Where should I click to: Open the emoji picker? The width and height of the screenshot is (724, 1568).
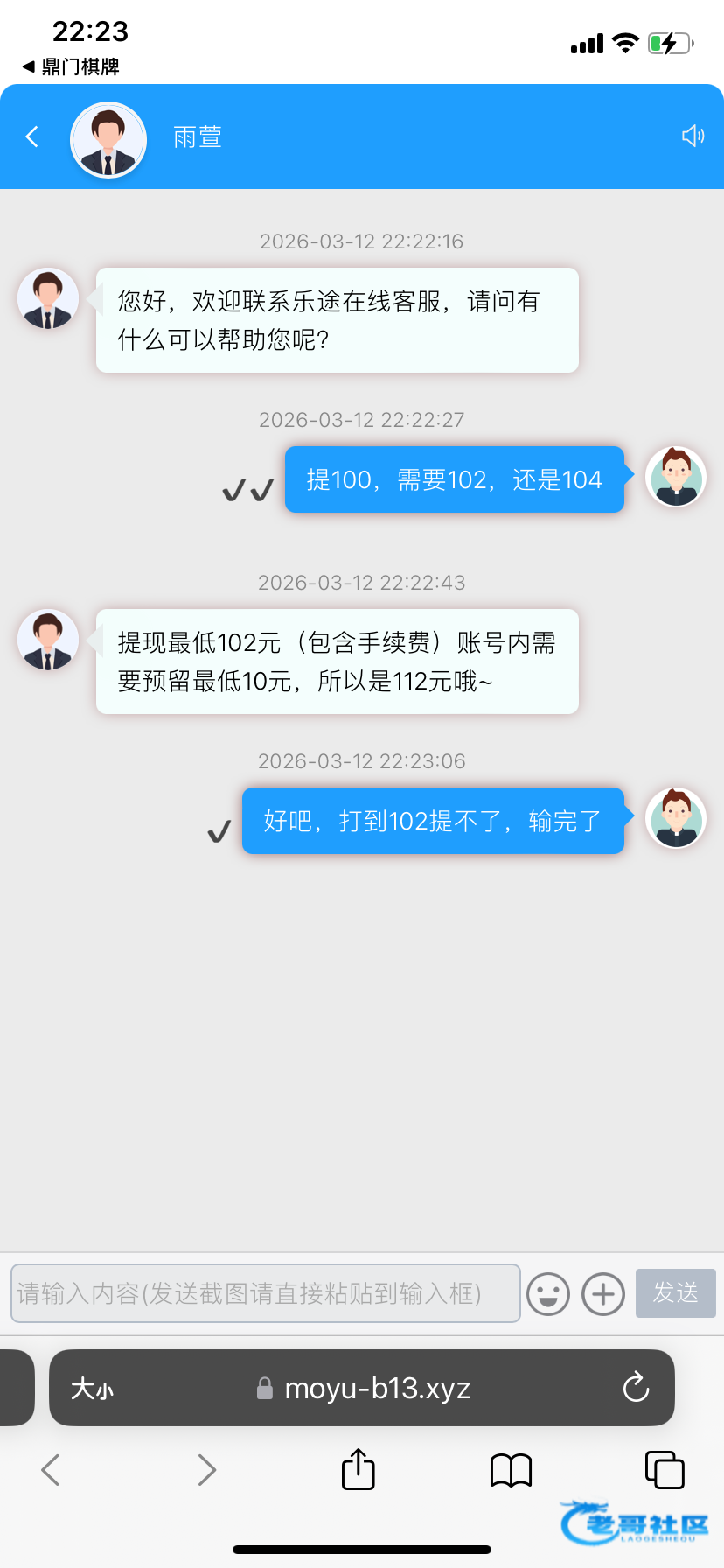pos(548,1294)
